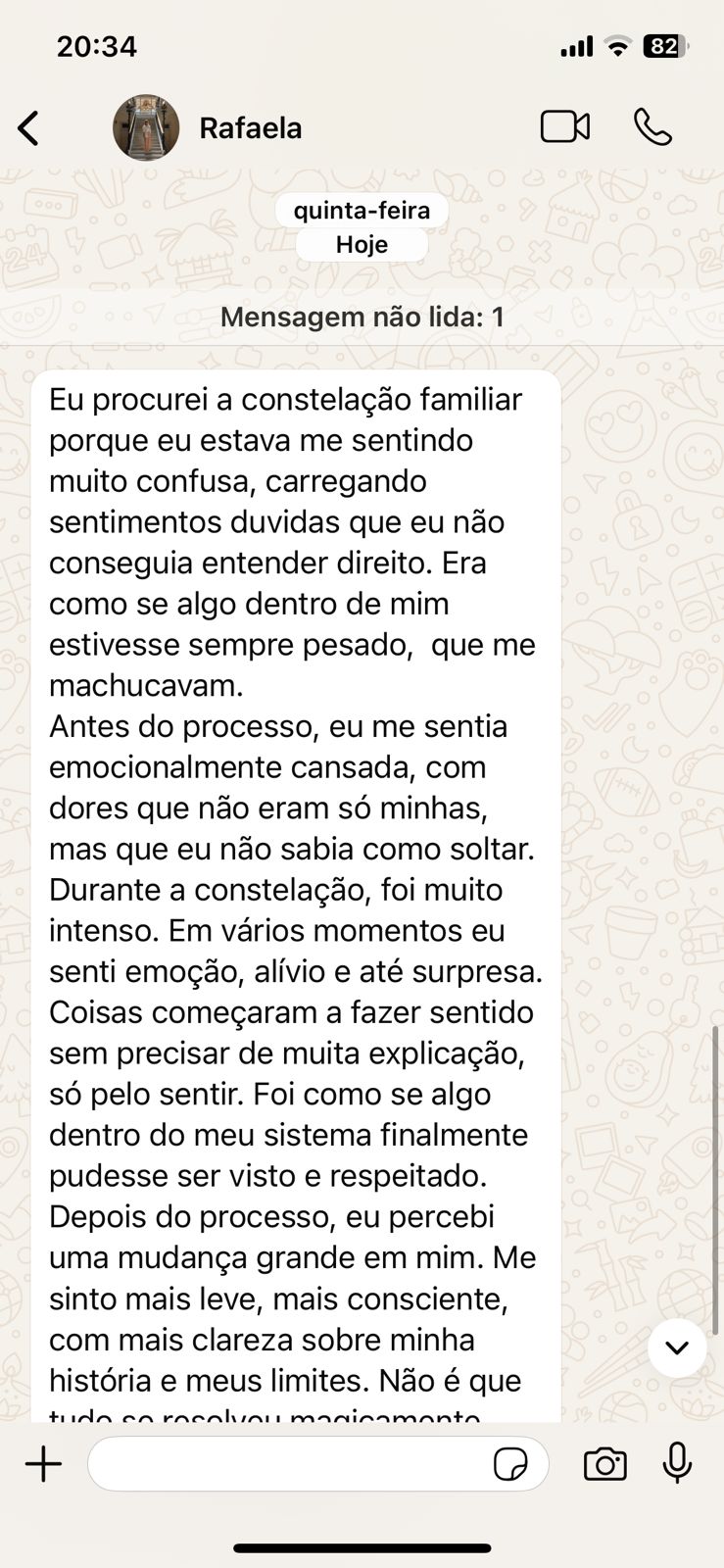Go back to the chats list

[29, 127]
